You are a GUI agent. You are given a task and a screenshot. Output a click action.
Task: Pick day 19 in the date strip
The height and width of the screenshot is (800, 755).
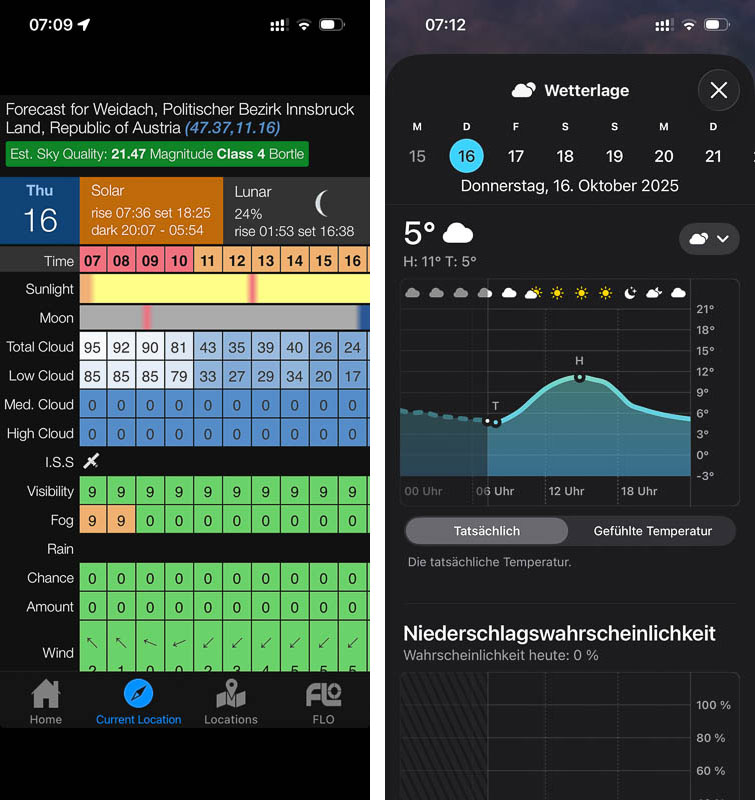coord(614,156)
